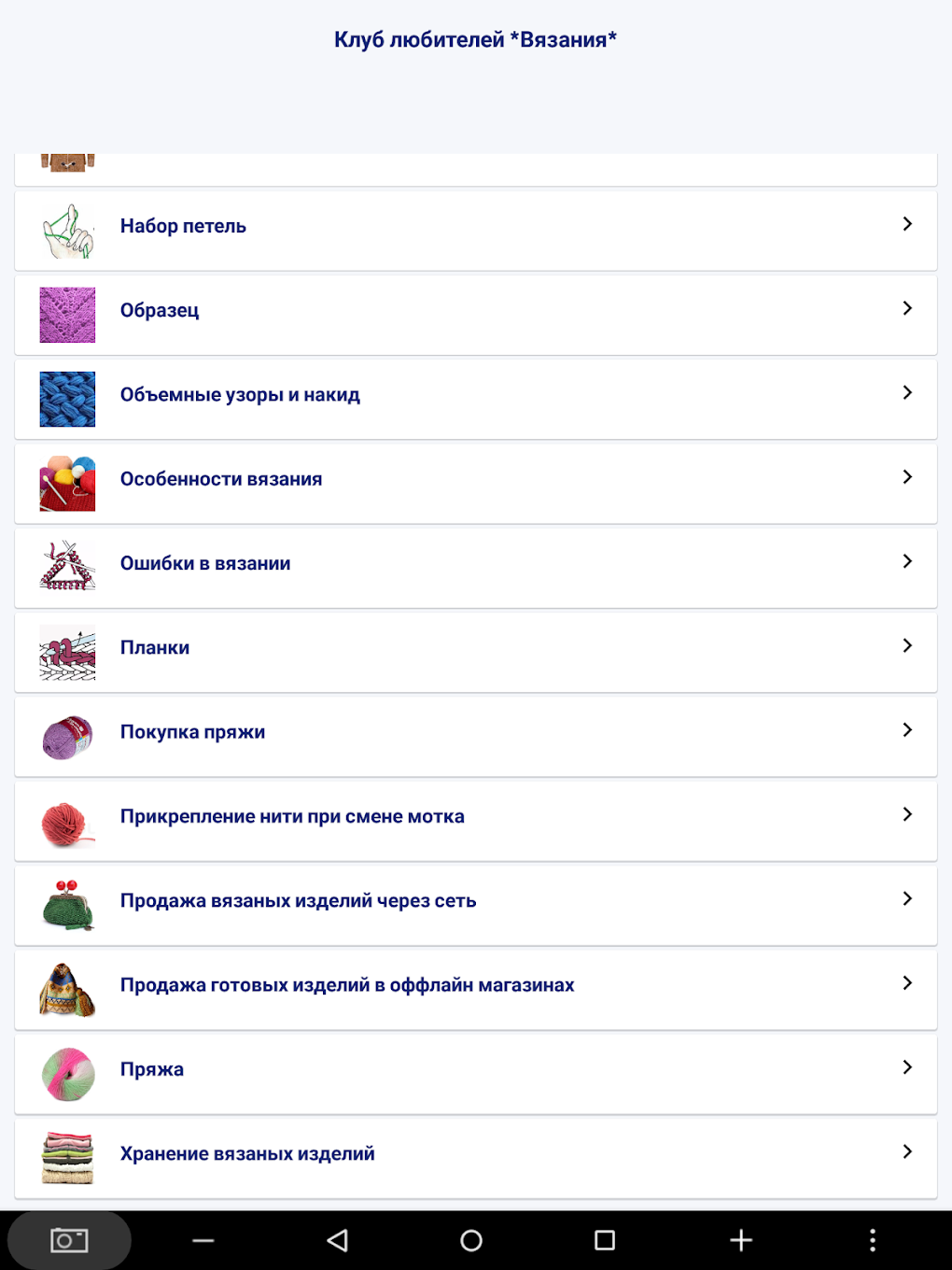Open the three-dot menu in navigation bar
Image resolution: width=952 pixels, height=1270 pixels.
873,1240
